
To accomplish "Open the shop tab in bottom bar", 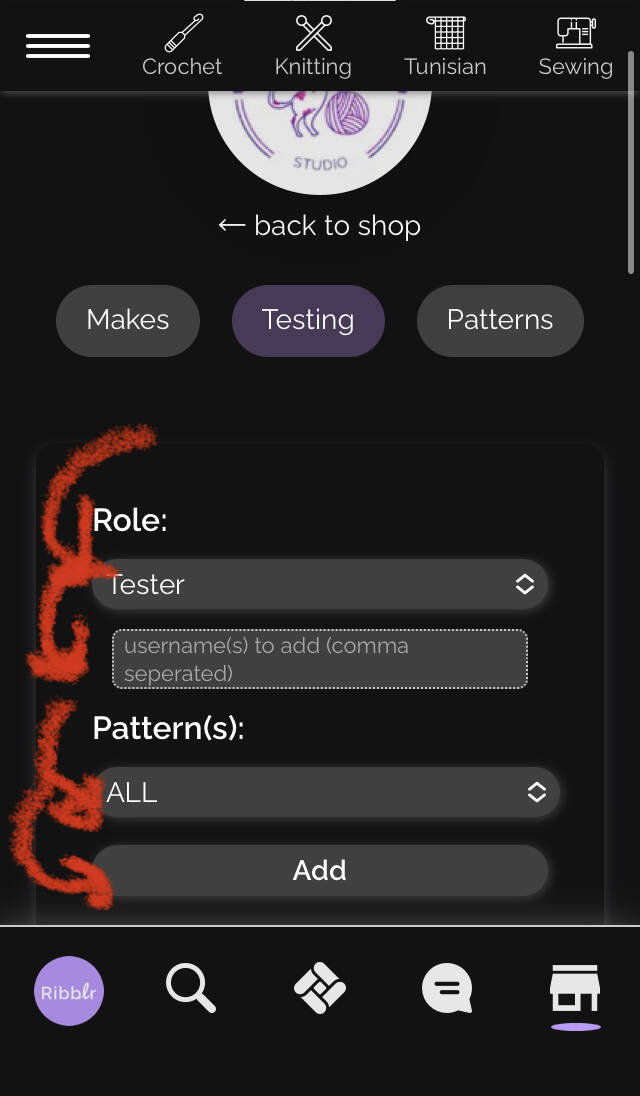I will click(575, 991).
